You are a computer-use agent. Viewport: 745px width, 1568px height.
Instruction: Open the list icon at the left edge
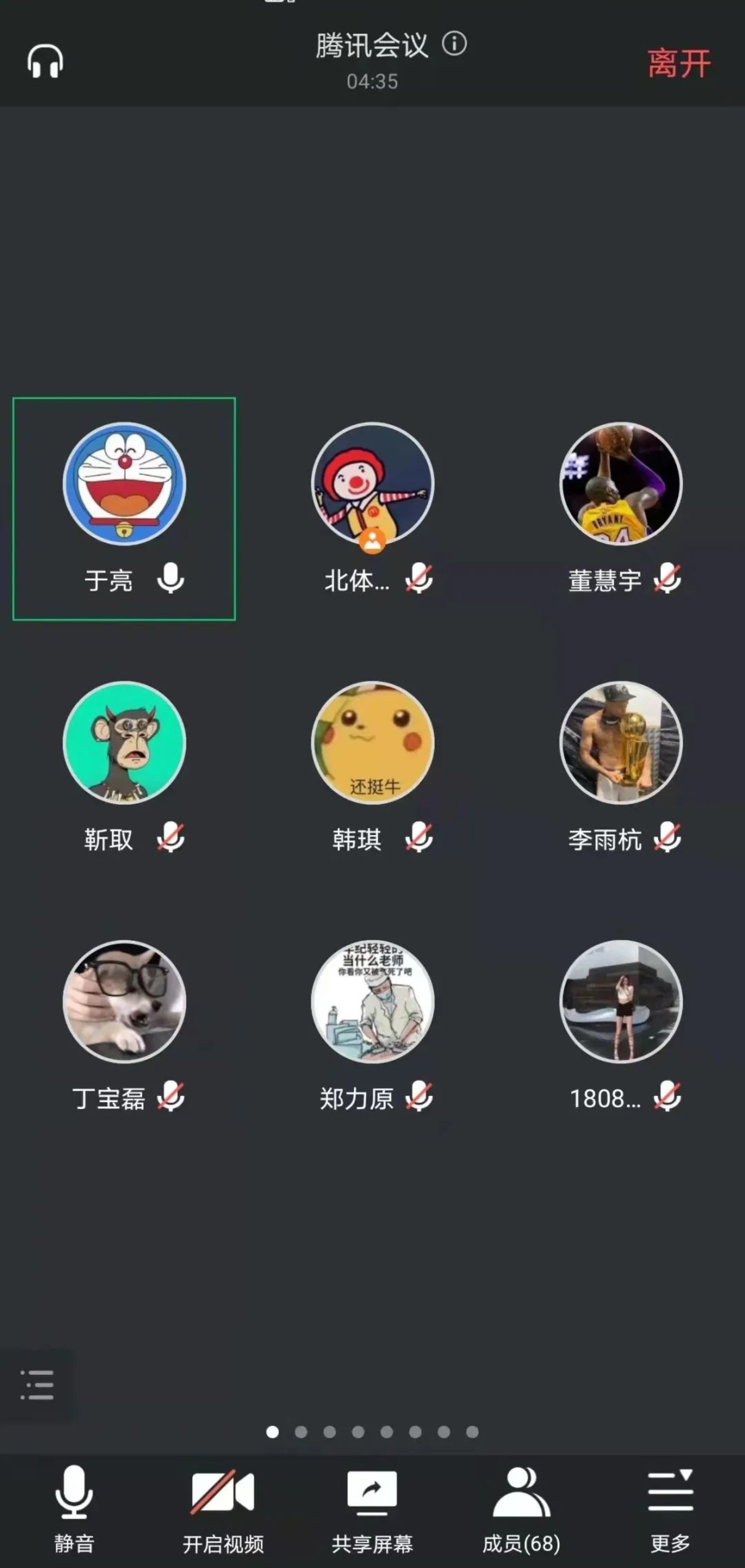pyautogui.click(x=36, y=1385)
